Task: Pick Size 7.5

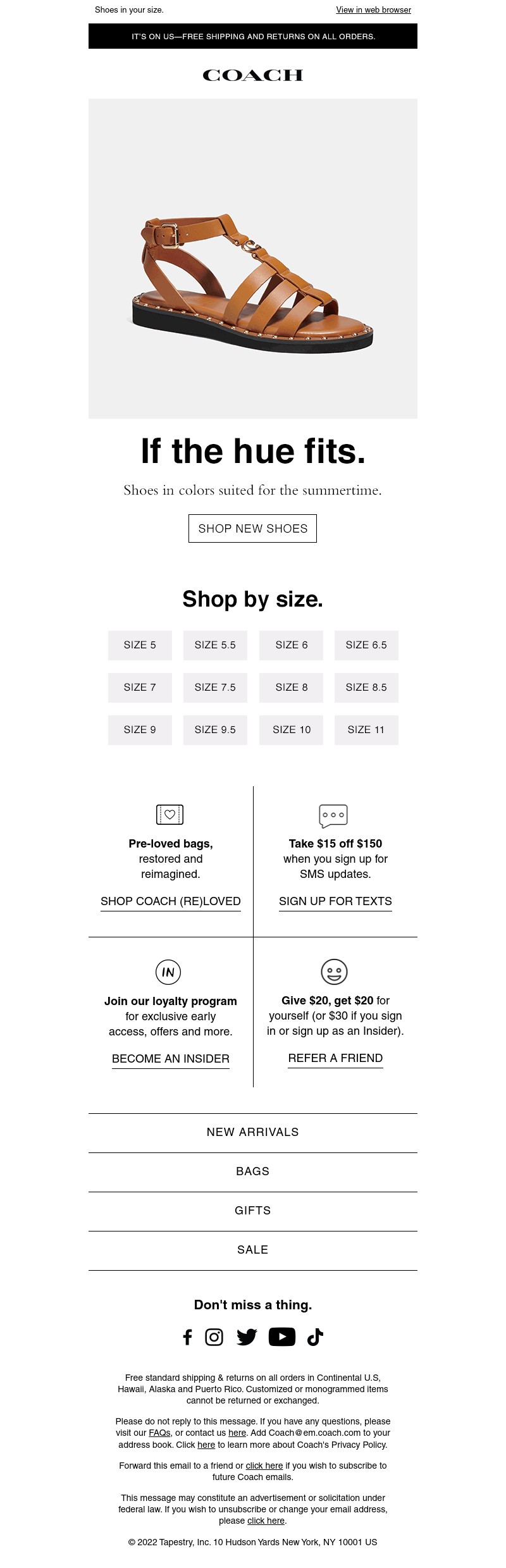Action: click(215, 688)
